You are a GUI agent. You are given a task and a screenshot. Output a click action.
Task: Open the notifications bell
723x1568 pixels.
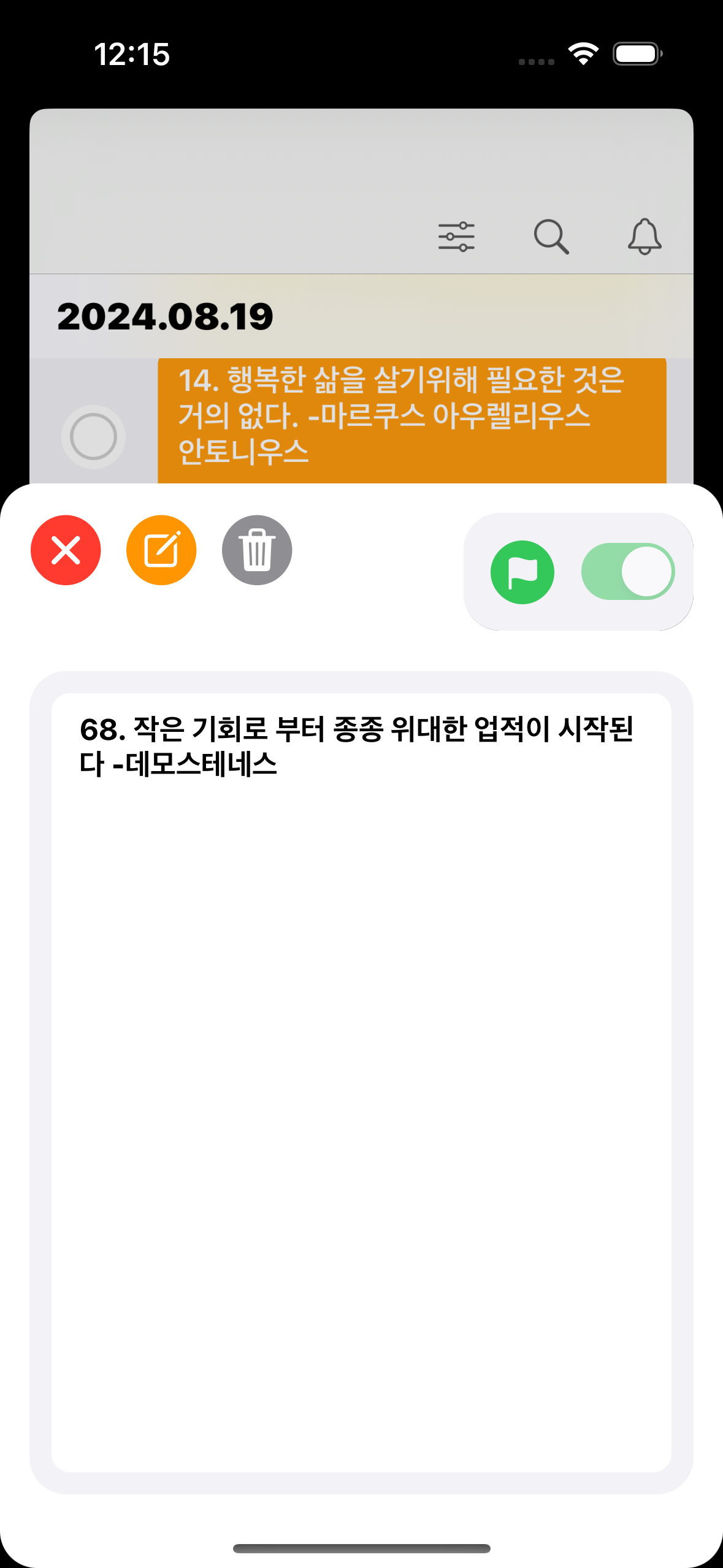click(x=645, y=236)
